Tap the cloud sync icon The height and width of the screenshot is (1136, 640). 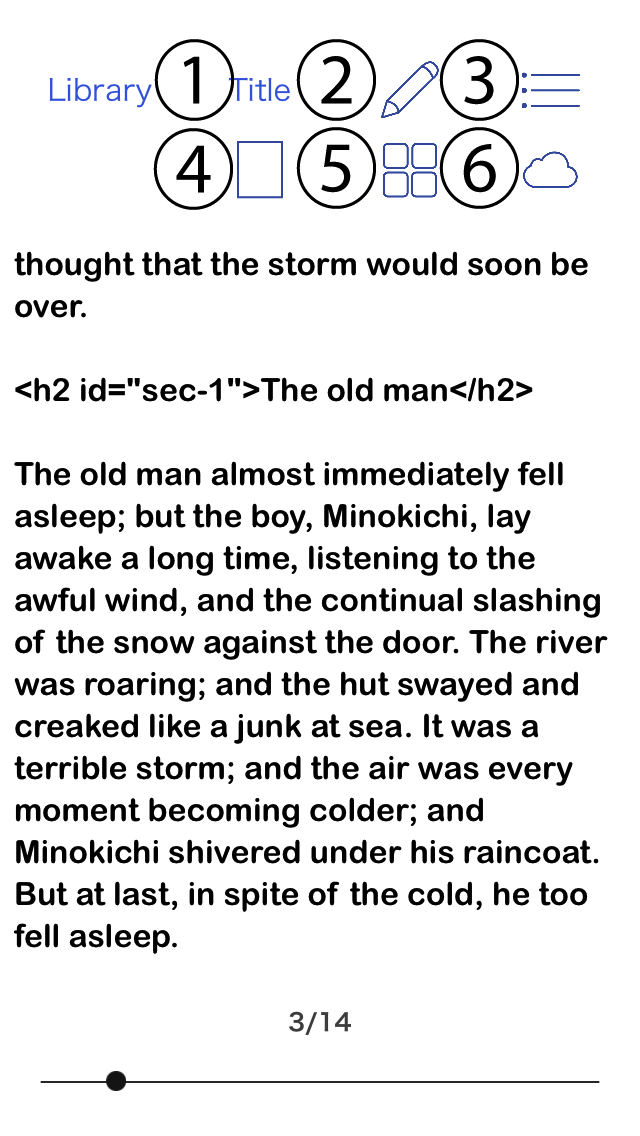551,171
